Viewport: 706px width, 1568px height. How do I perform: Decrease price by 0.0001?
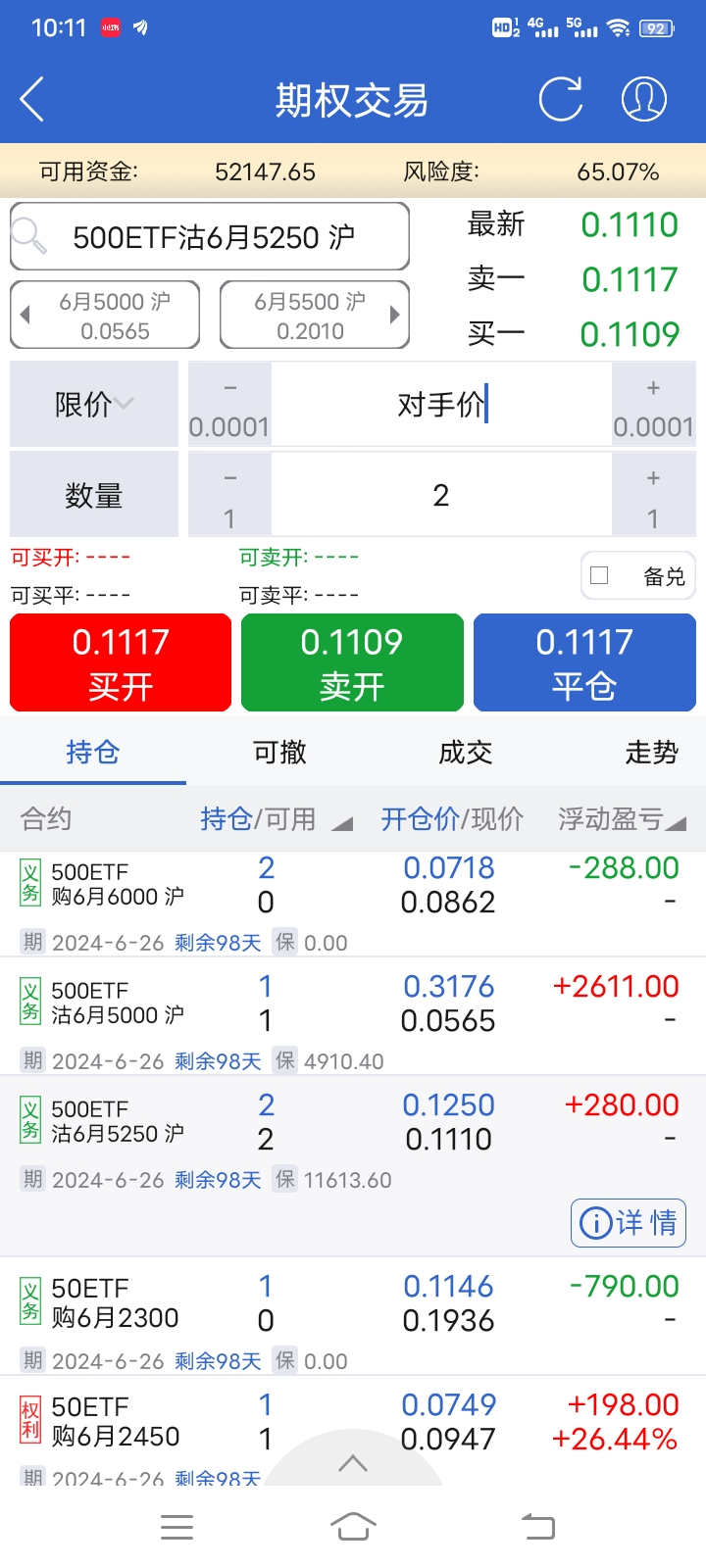click(229, 405)
